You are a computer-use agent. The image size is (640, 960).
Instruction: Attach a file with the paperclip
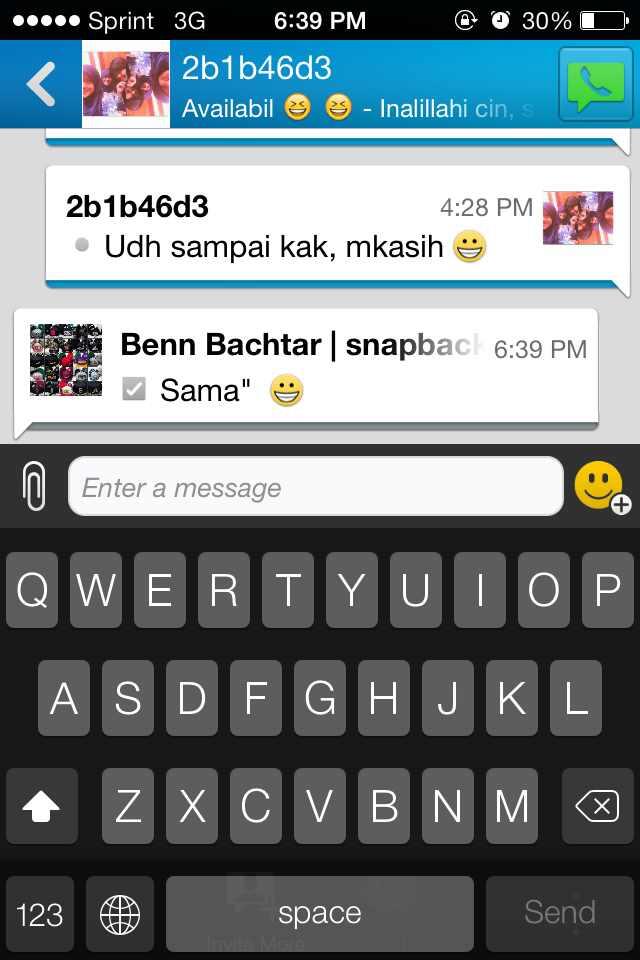click(x=34, y=487)
